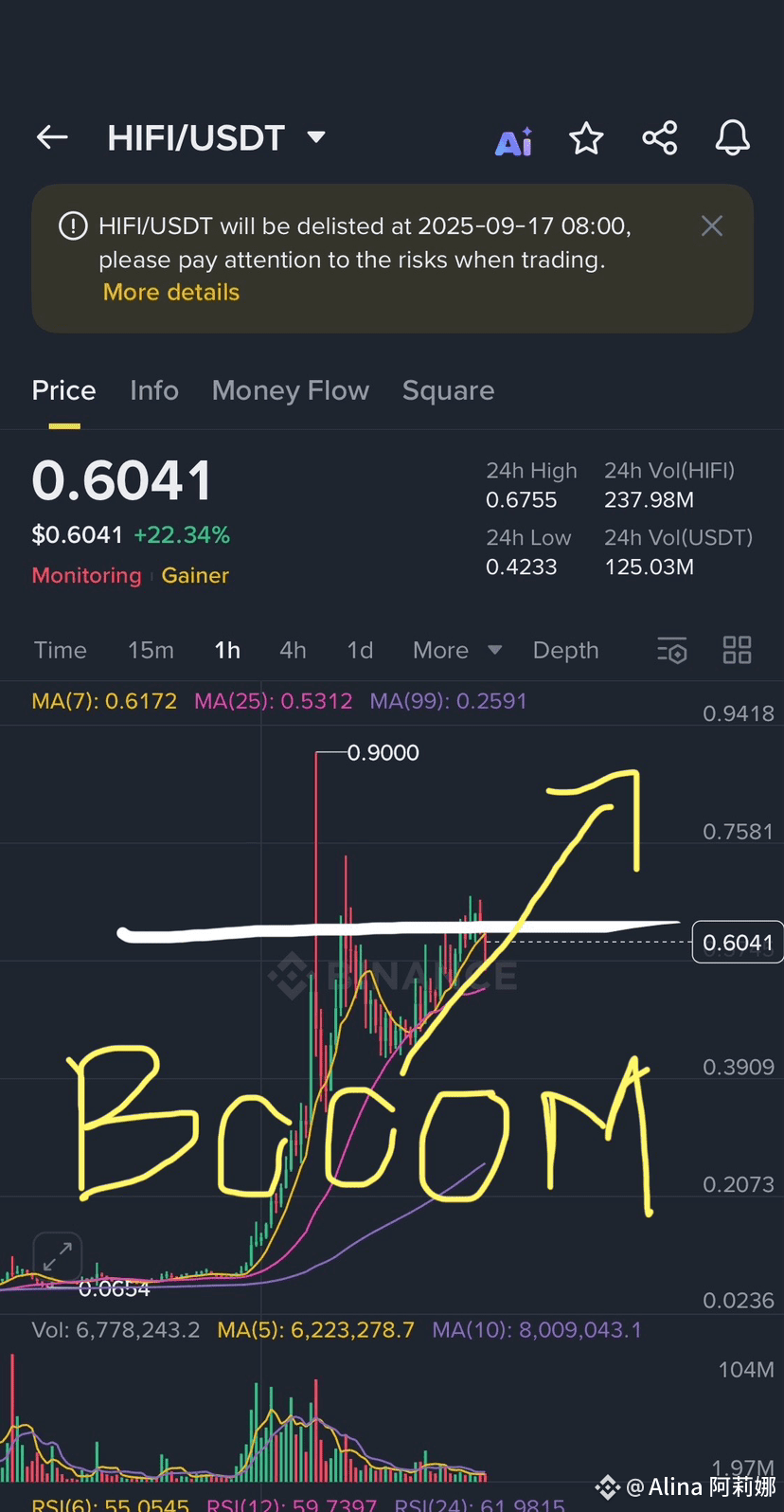Open the HIFI/USDT pair selector dropdown
The height and width of the screenshot is (1512, 784).
tap(316, 136)
